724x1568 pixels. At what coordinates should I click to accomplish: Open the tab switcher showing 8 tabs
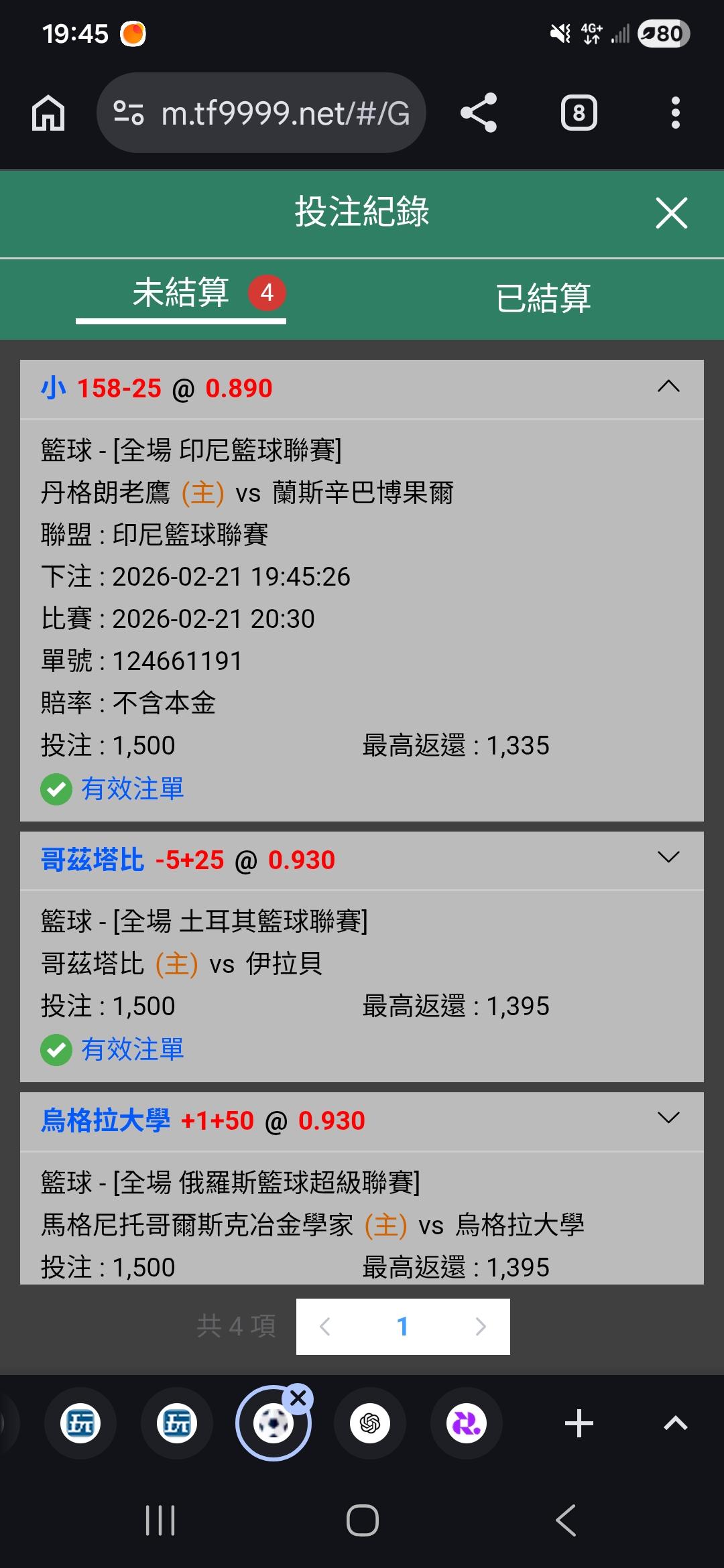click(x=579, y=113)
